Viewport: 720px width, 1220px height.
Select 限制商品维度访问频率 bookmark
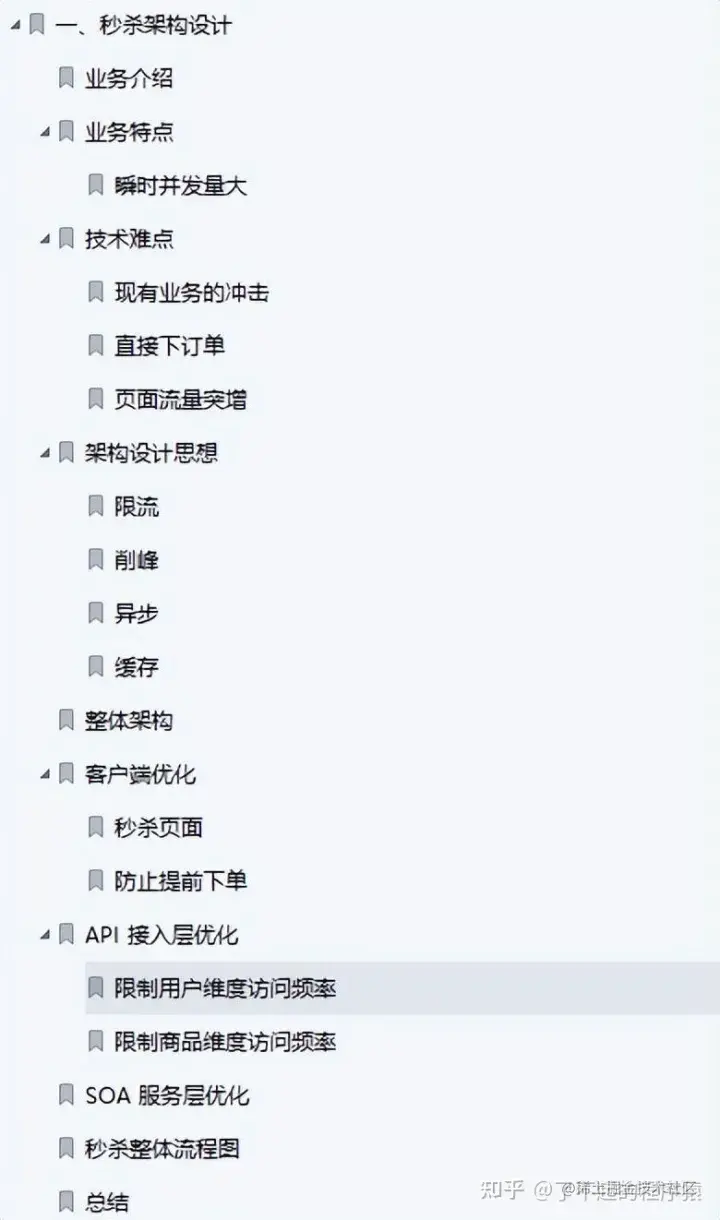pyautogui.click(x=224, y=1042)
